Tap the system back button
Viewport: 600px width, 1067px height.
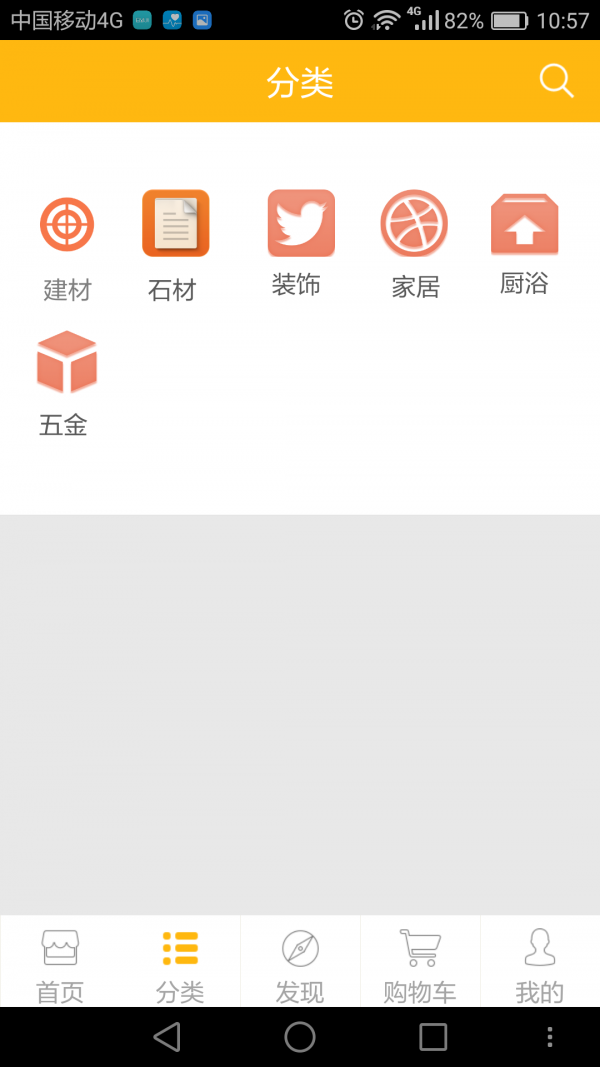pos(167,1037)
